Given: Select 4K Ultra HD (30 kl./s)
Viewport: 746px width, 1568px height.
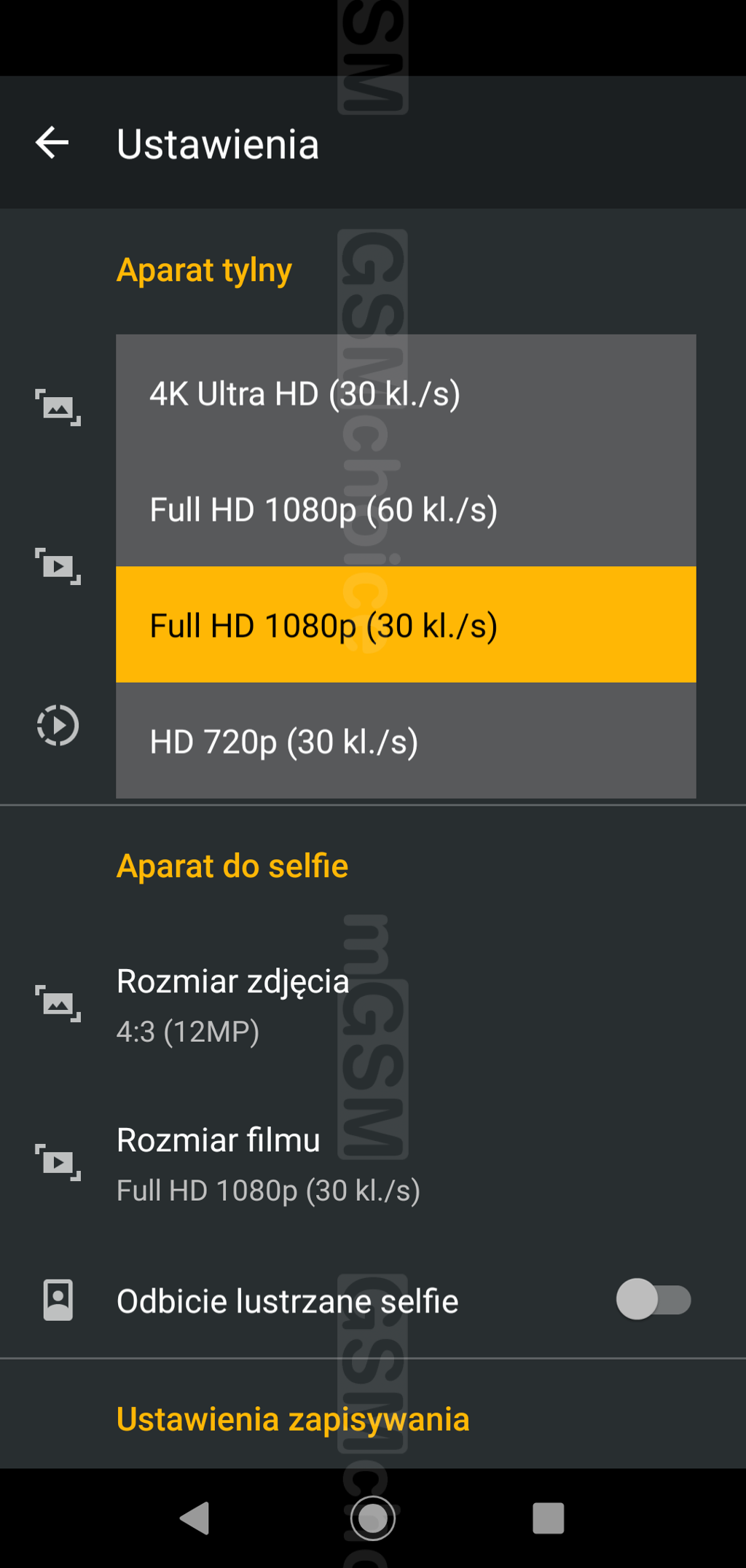Looking at the screenshot, I should [x=405, y=393].
